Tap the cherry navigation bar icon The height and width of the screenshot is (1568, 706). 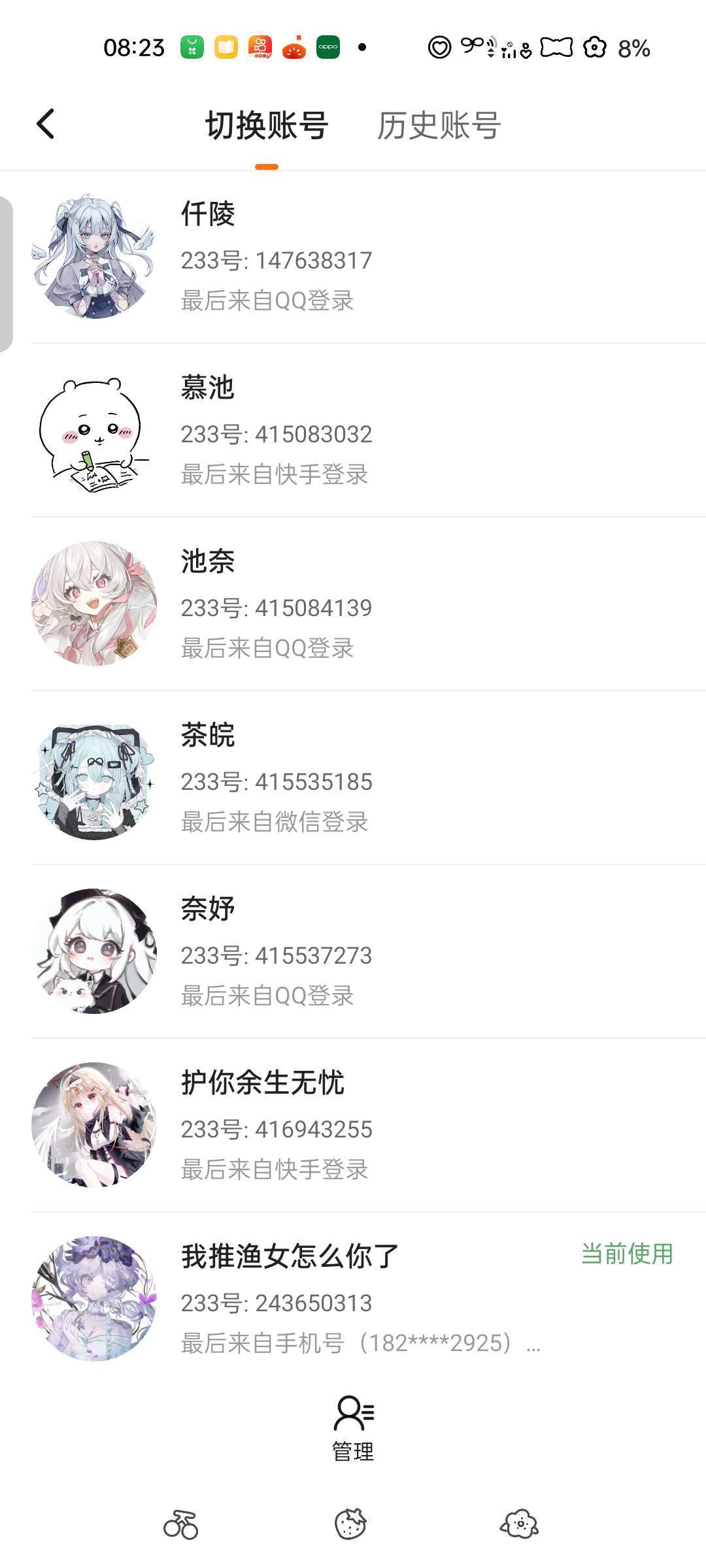(x=180, y=1524)
